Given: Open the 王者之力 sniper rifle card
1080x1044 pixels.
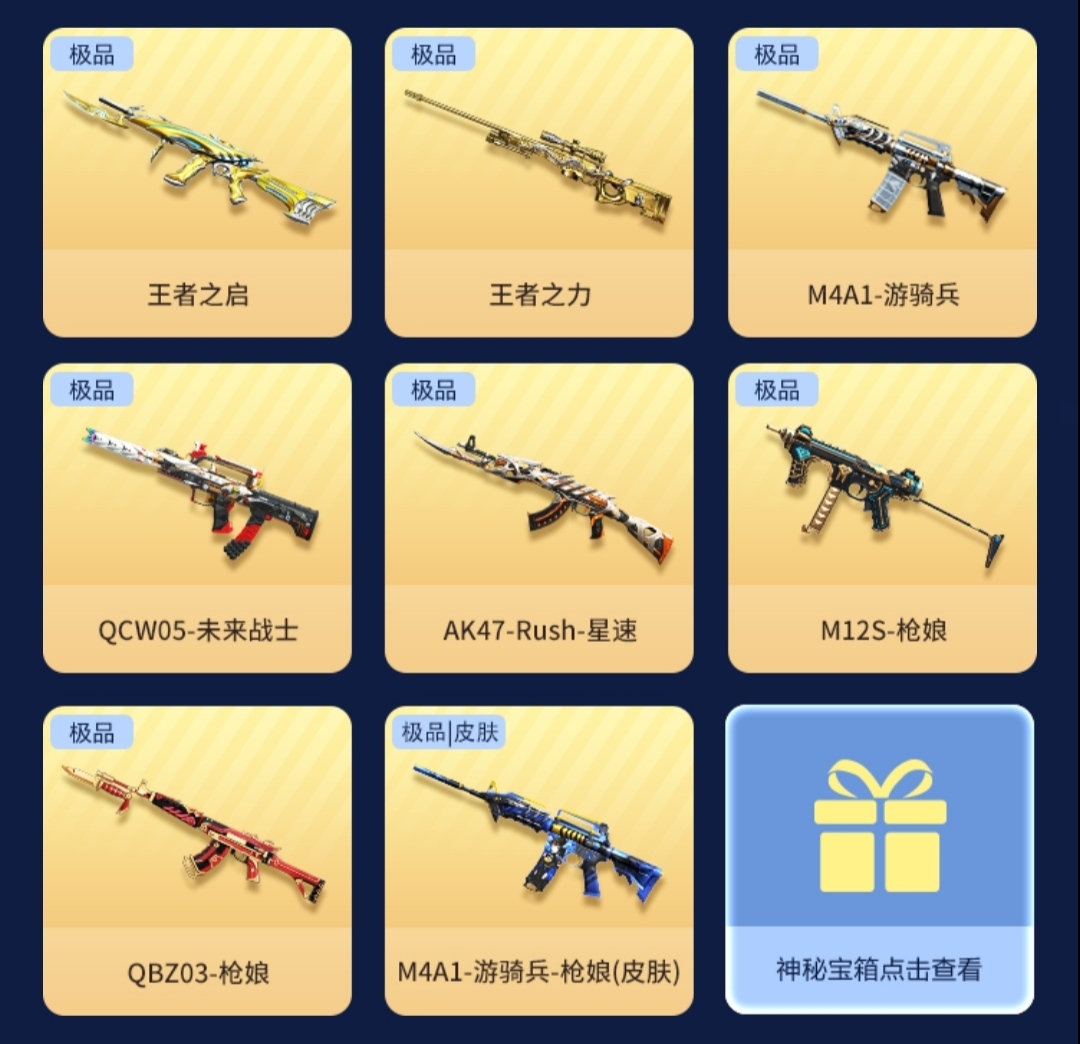Looking at the screenshot, I should coord(539,182).
